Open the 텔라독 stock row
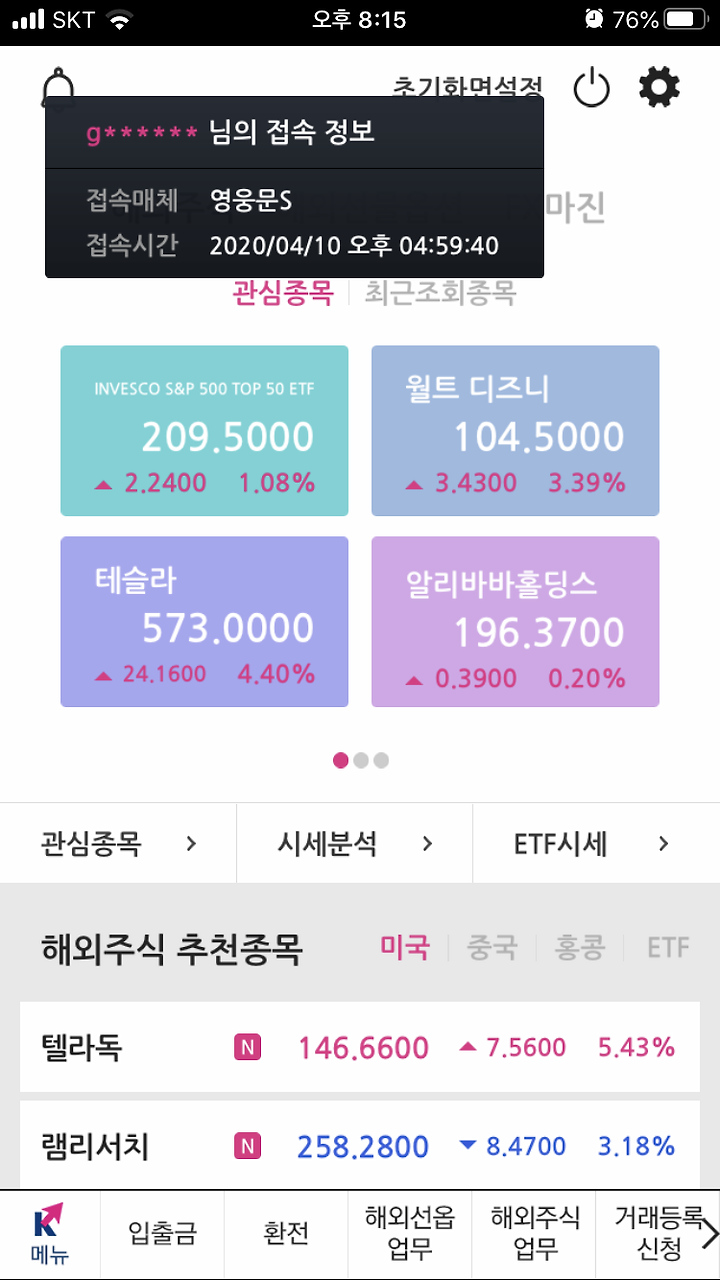The height and width of the screenshot is (1280, 720). click(360, 1047)
